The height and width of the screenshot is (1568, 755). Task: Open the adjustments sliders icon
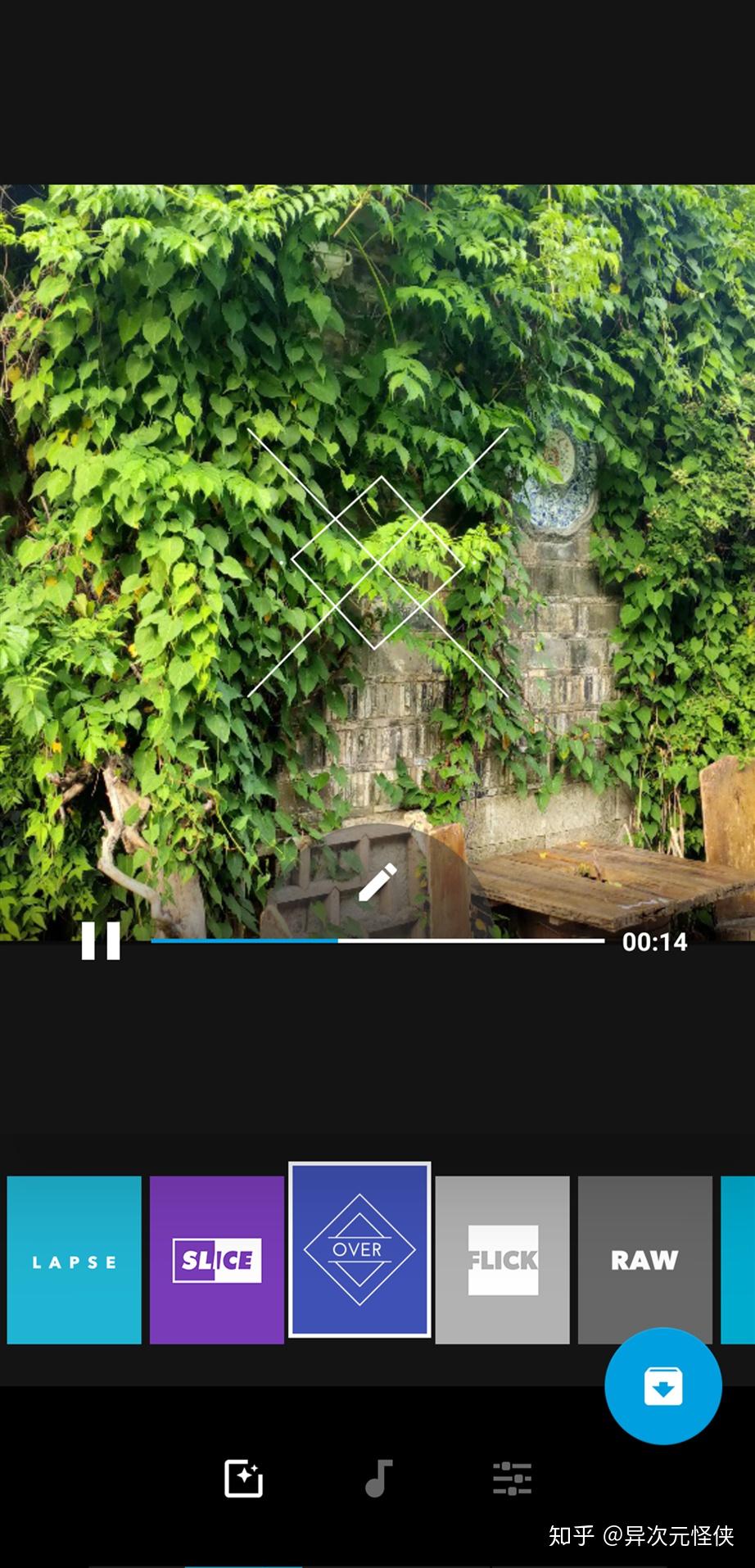512,1479
